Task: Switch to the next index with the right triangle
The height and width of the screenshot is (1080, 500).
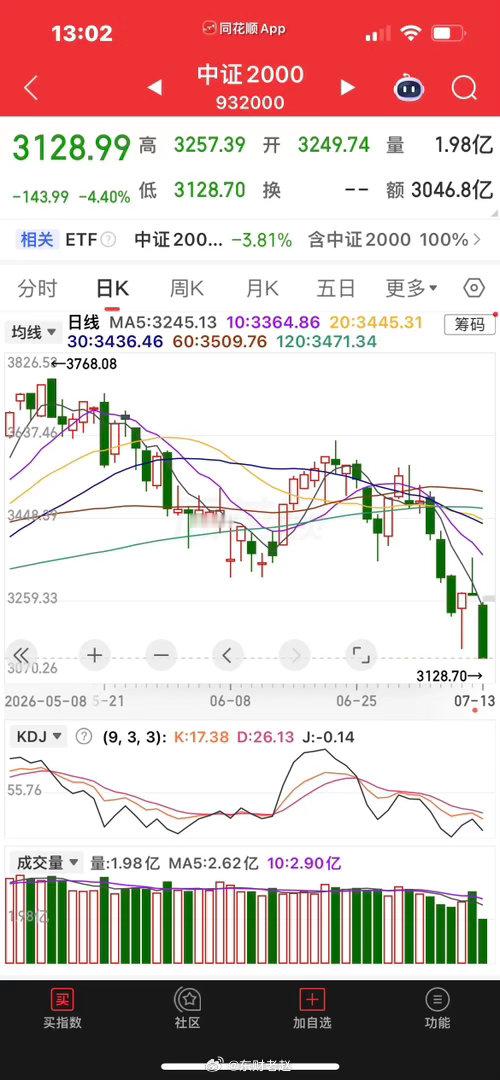Action: pyautogui.click(x=348, y=87)
